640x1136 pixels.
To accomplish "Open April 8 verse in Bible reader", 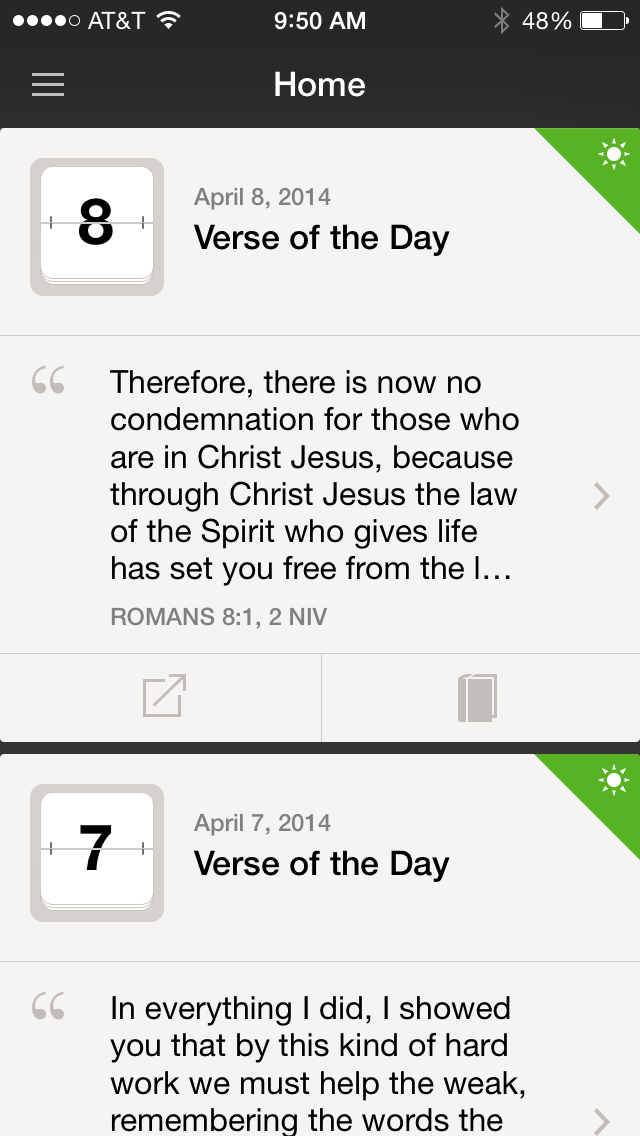I will tap(481, 697).
